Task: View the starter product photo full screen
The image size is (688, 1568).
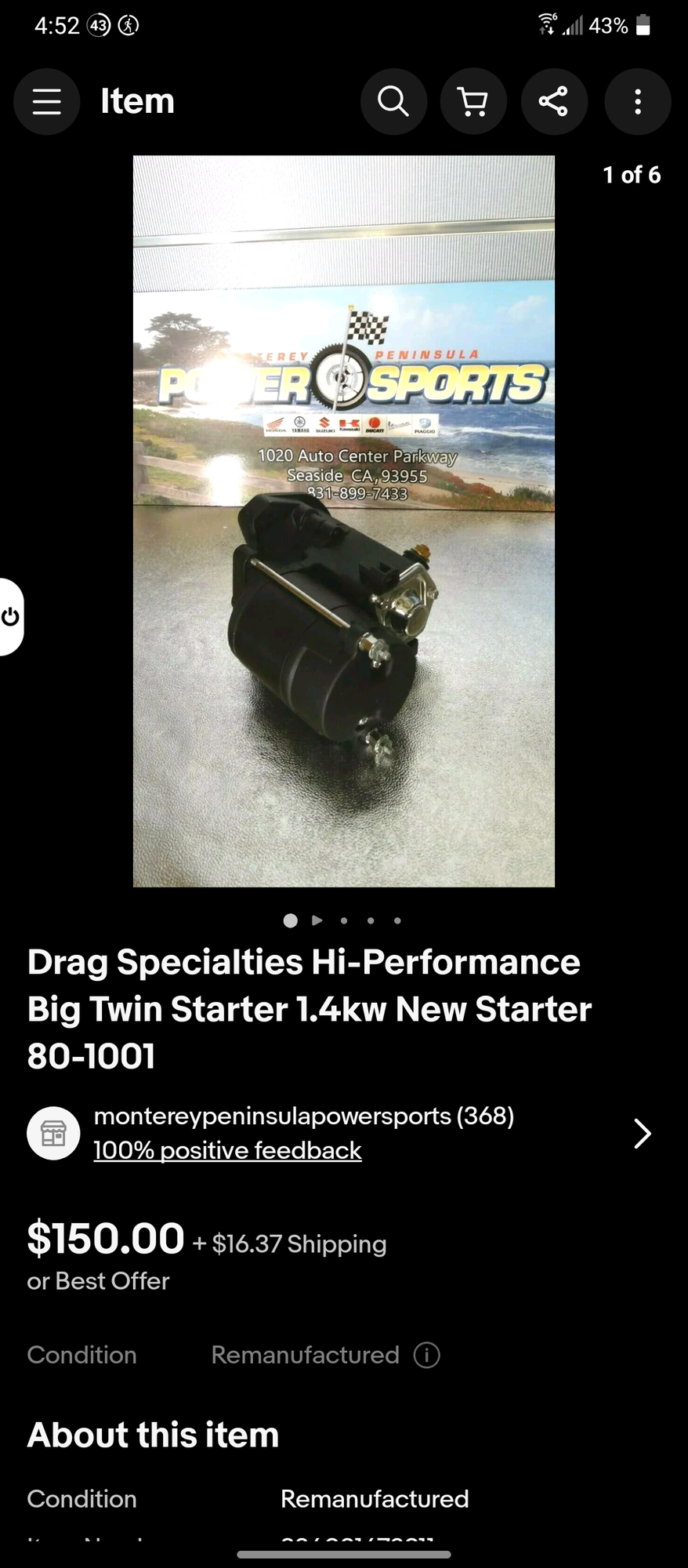Action: click(x=344, y=521)
